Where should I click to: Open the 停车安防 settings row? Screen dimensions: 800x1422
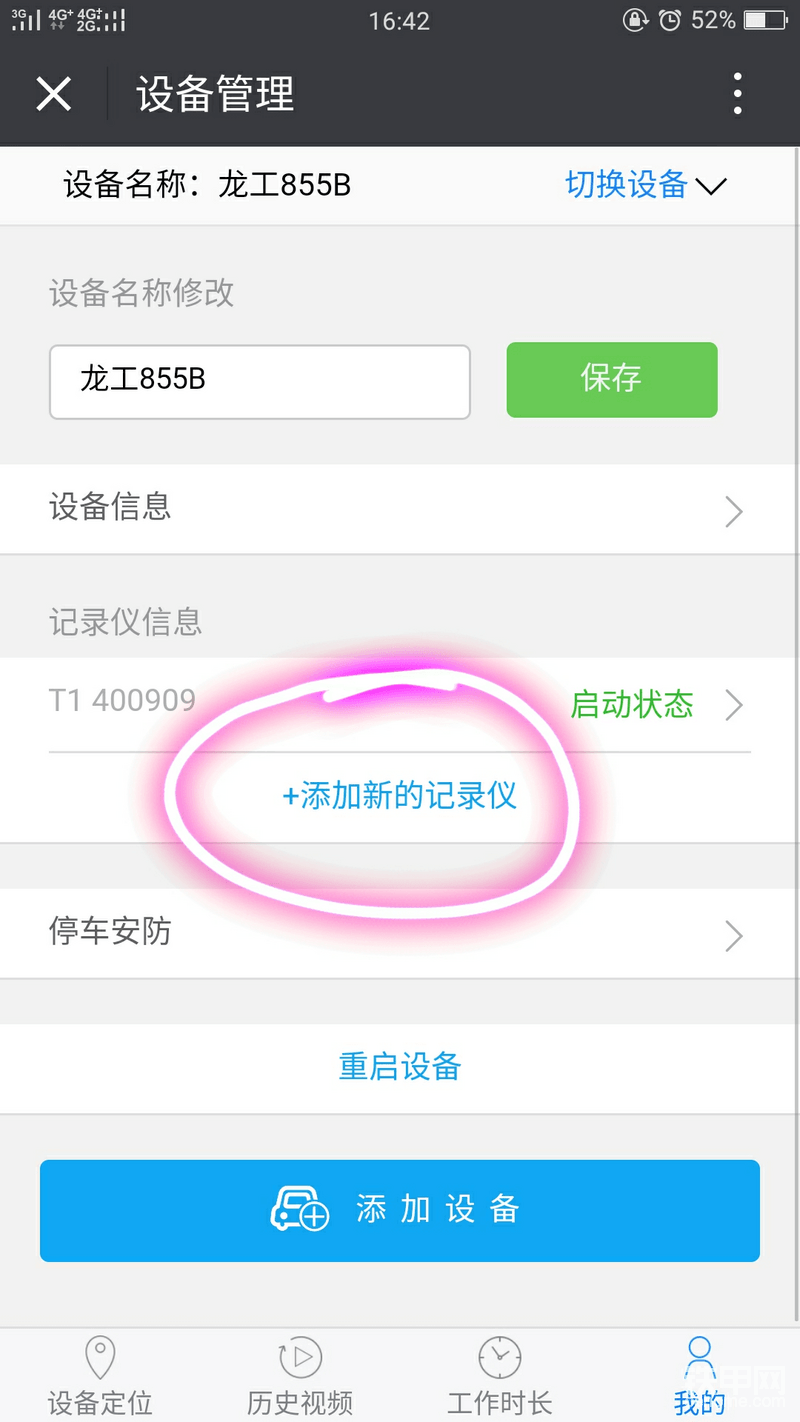click(x=400, y=933)
